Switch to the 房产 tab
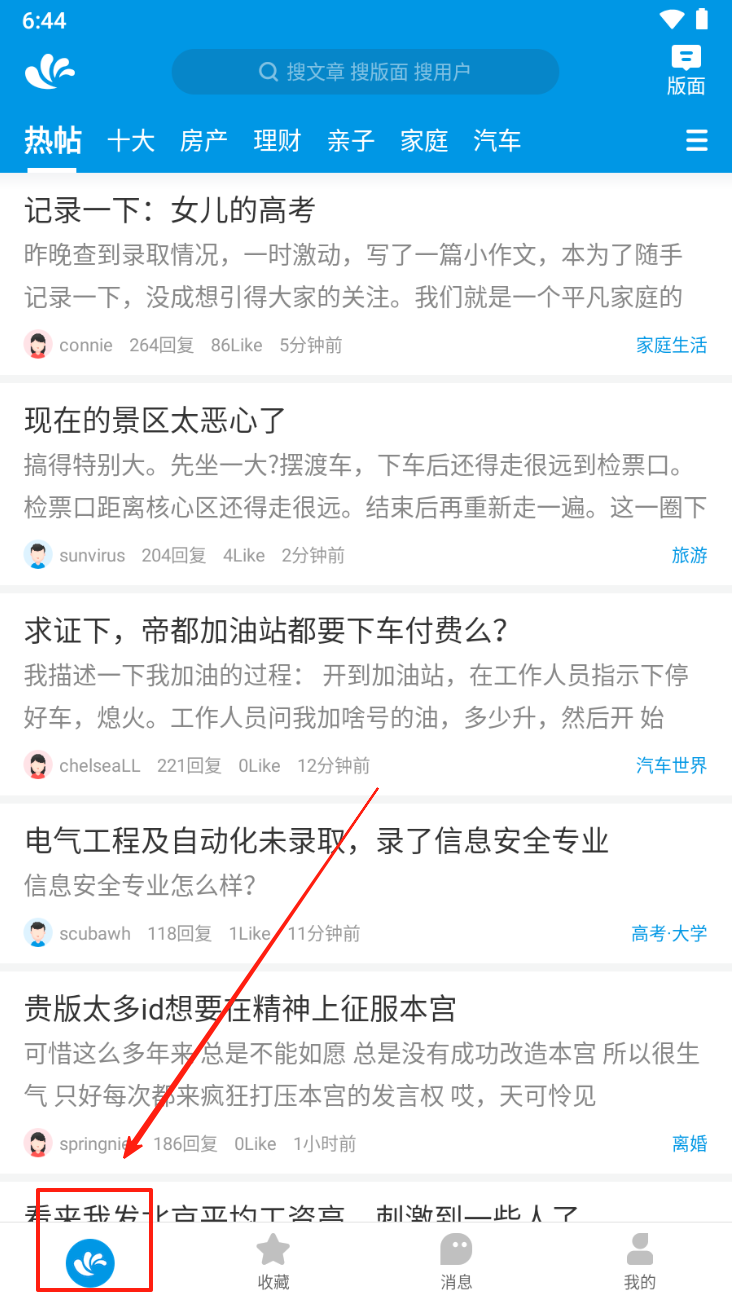732x1304 pixels. (204, 141)
